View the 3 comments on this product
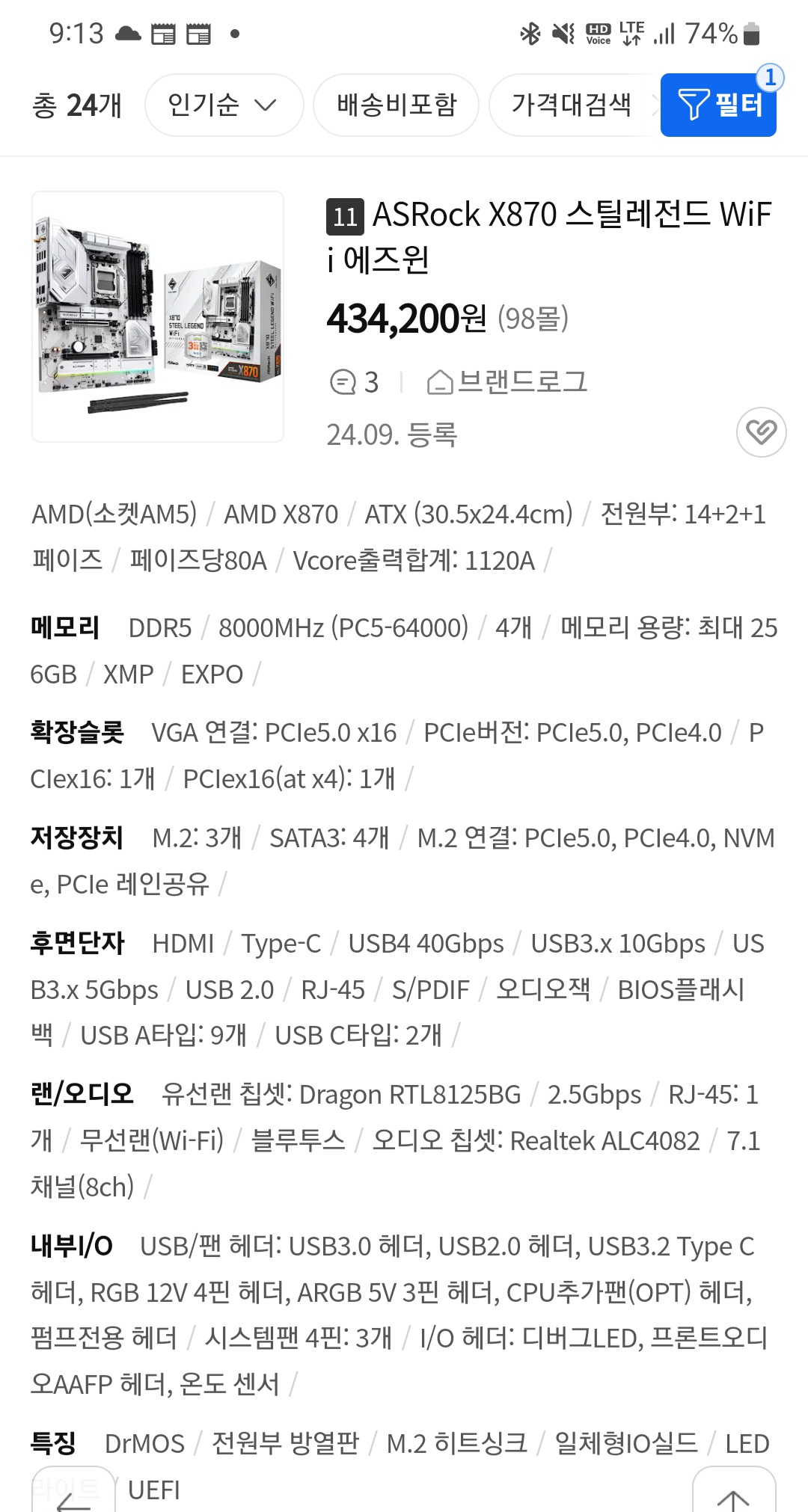Viewport: 808px width, 1512px height. pos(355,383)
